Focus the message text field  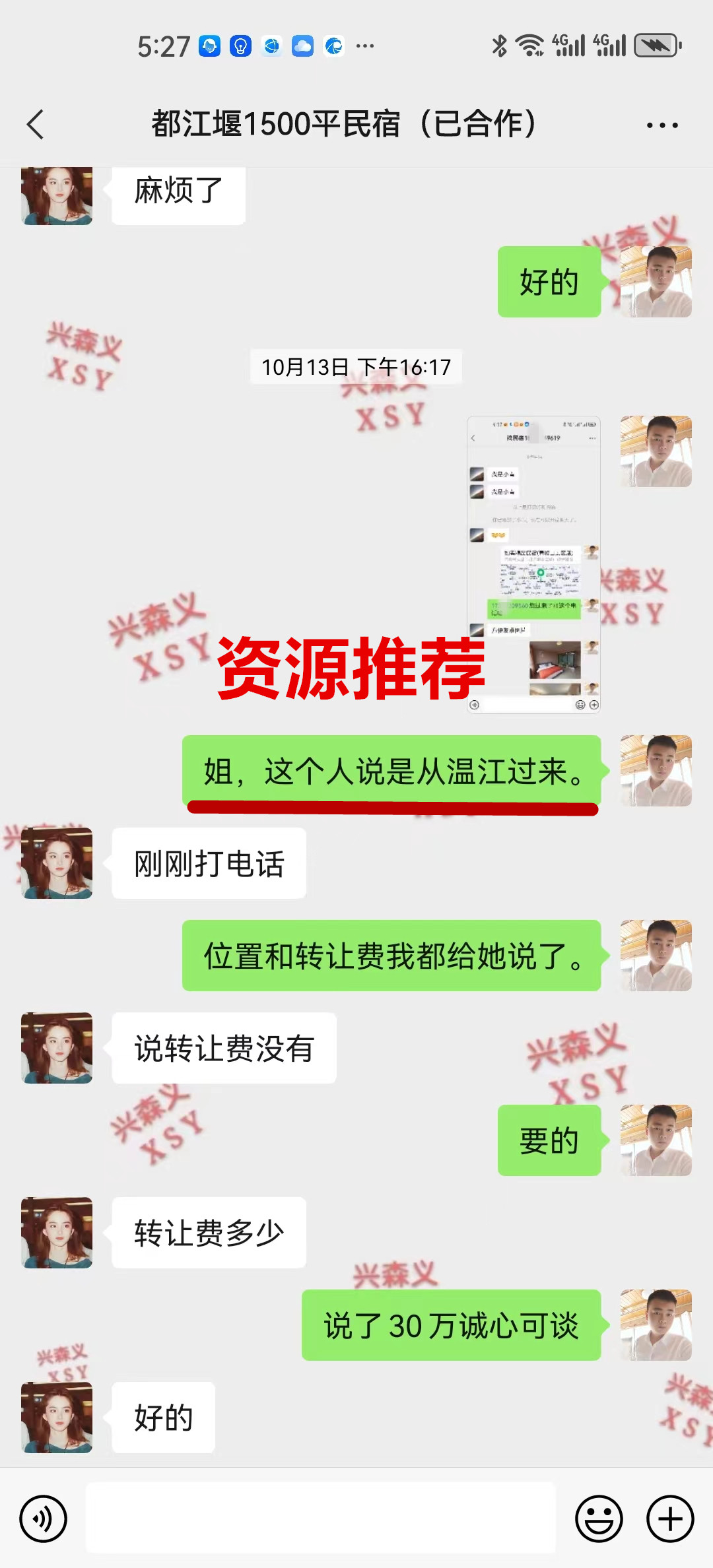point(321,1519)
